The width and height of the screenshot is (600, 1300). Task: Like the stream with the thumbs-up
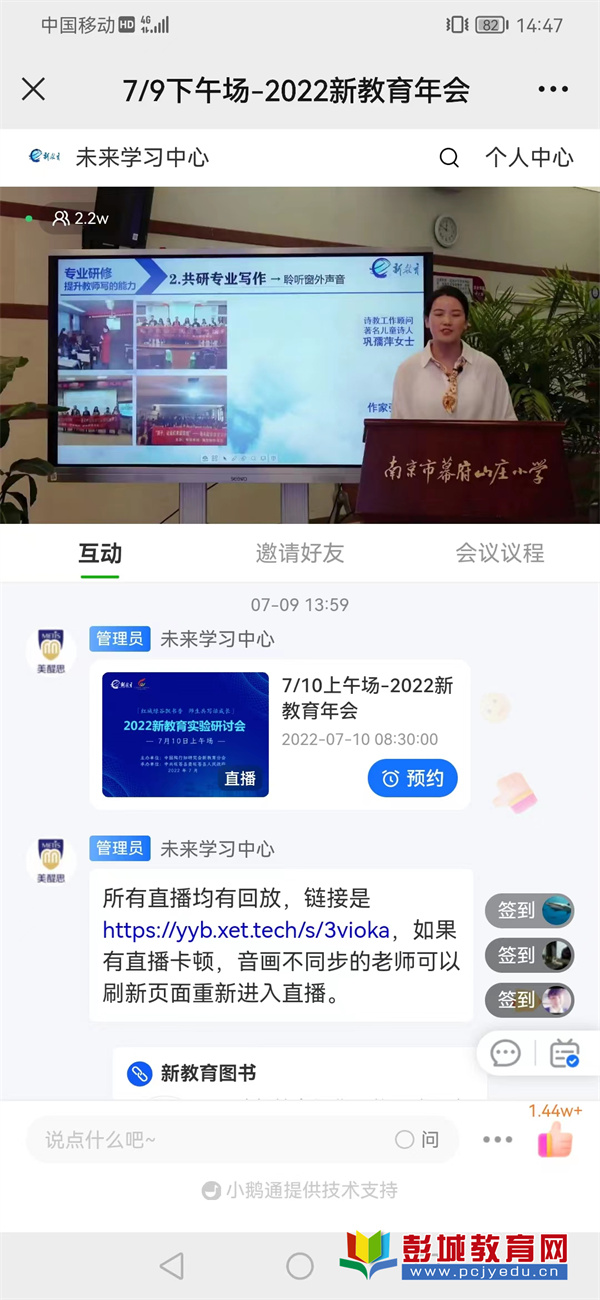tap(555, 1139)
